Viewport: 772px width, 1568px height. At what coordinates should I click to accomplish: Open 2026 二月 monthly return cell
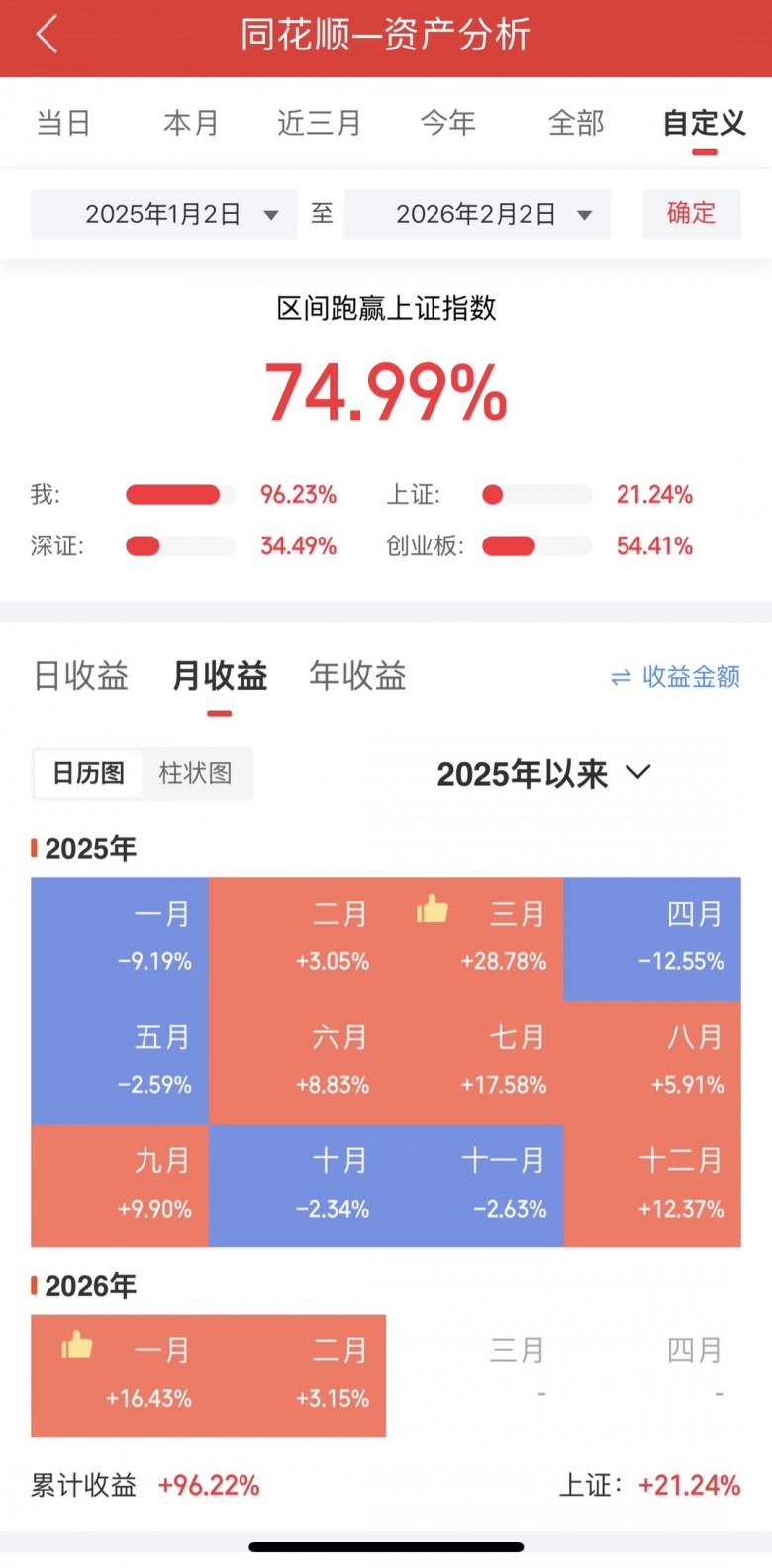pyautogui.click(x=297, y=1375)
